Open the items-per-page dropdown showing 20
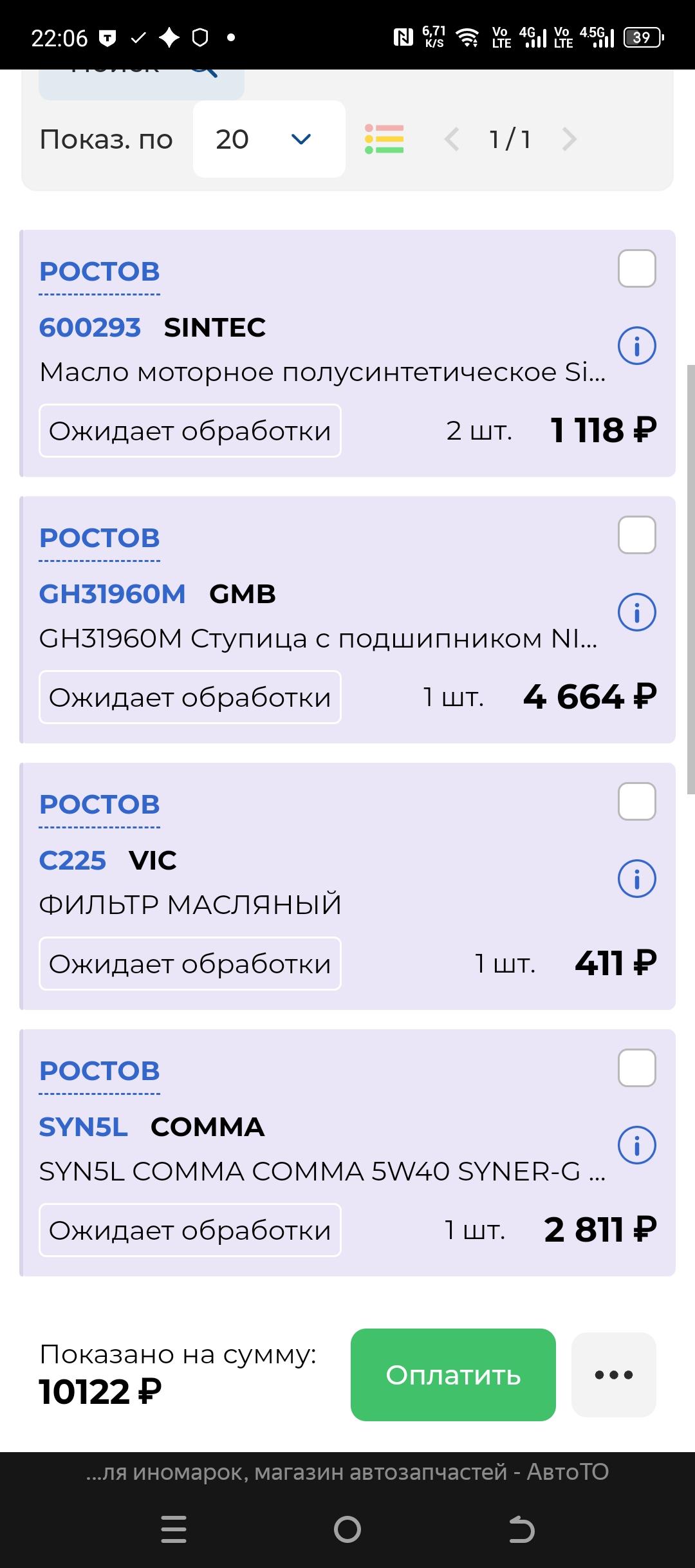695x1568 pixels. point(268,139)
